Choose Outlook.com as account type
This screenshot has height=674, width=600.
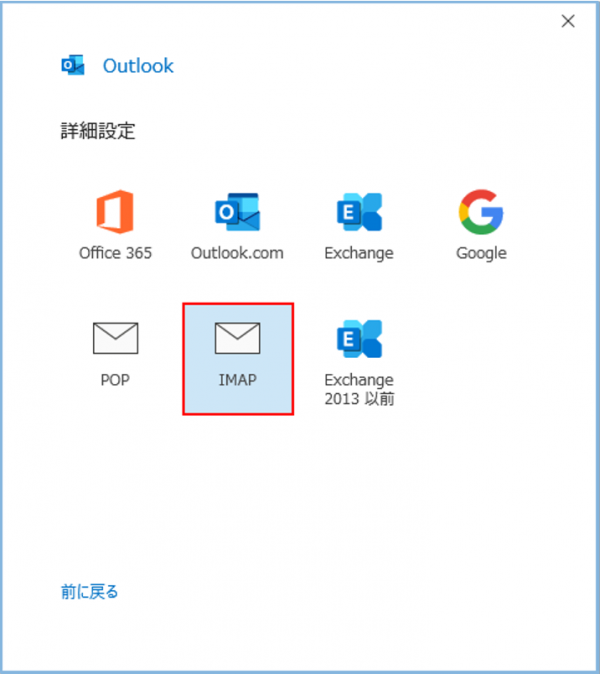pos(237,225)
